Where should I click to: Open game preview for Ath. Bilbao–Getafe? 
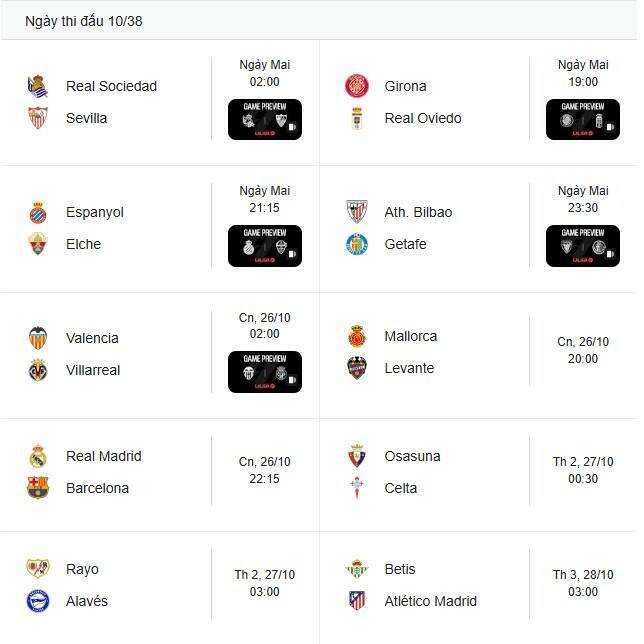[x=583, y=246]
